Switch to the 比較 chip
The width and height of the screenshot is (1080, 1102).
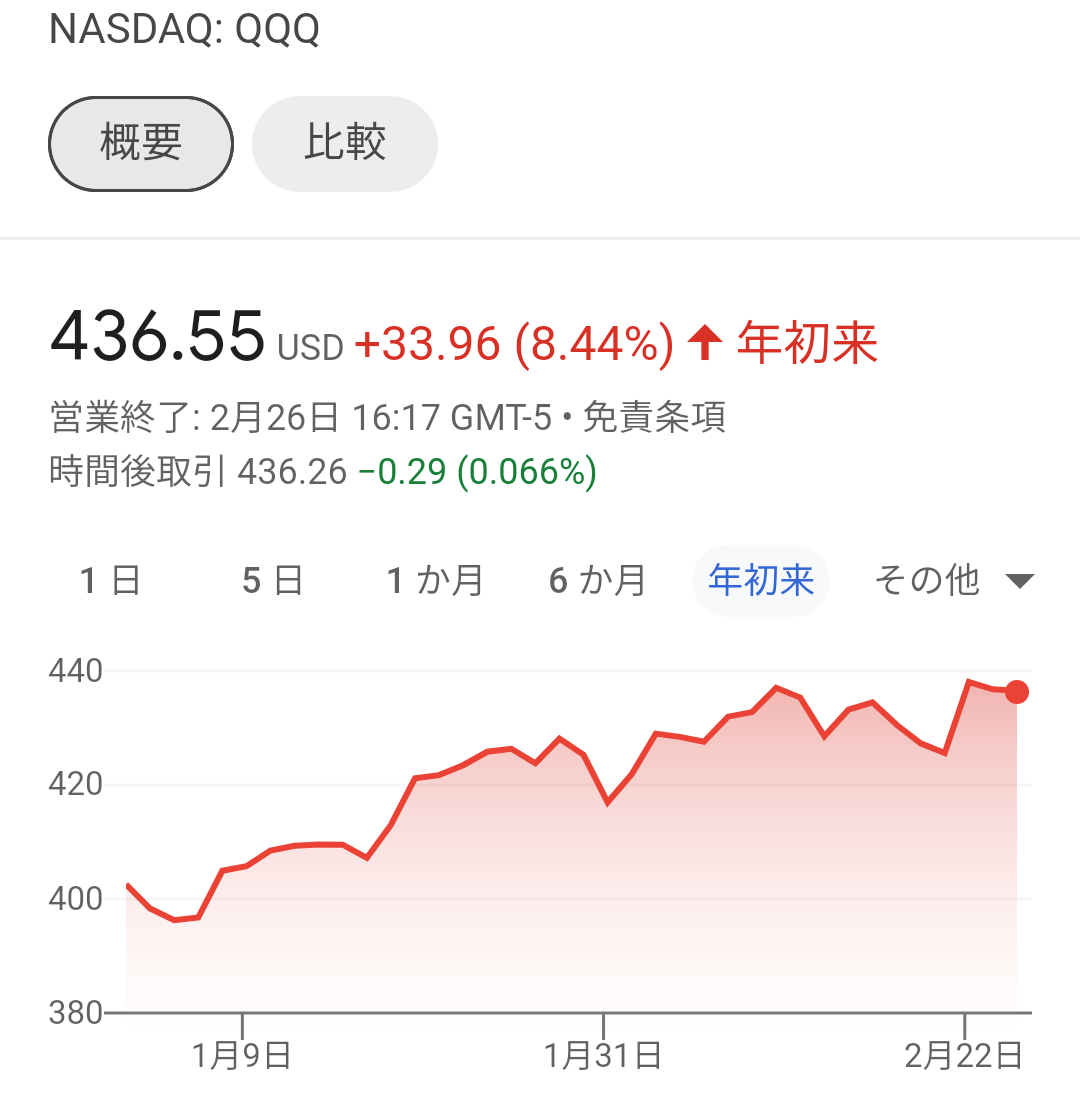[344, 144]
